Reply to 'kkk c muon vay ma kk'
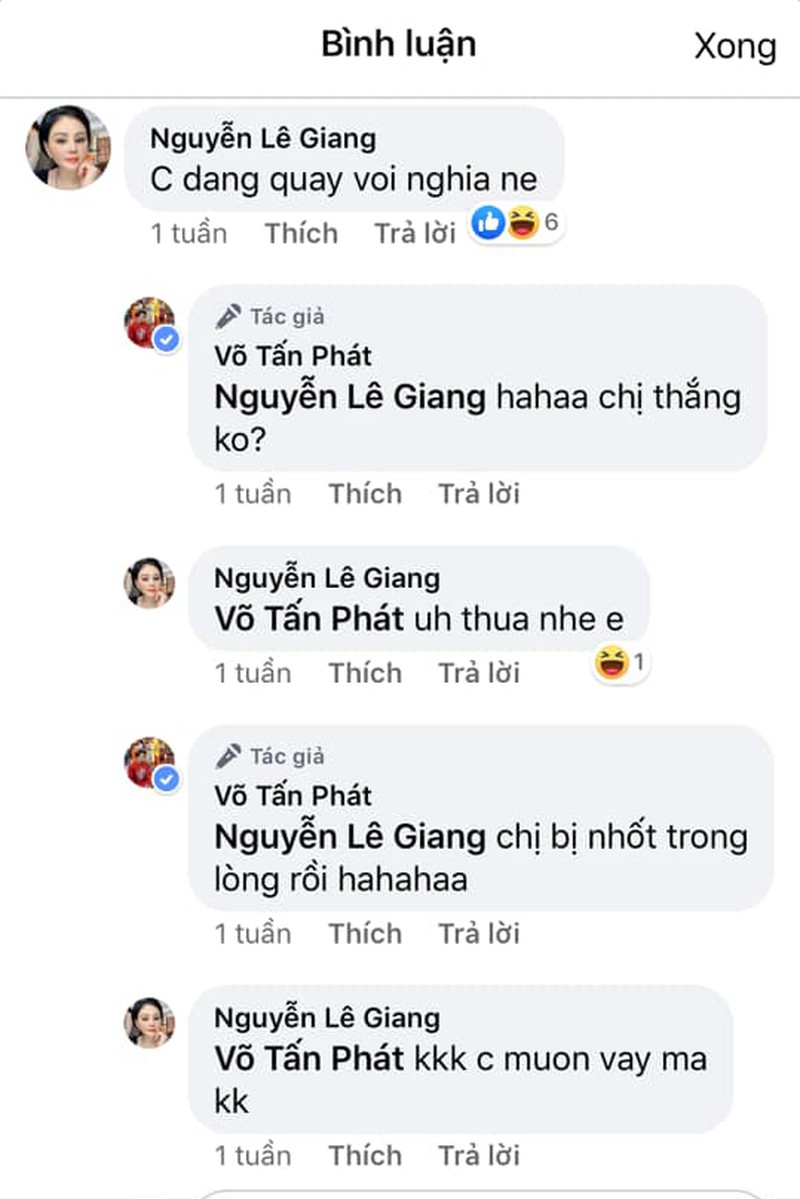This screenshot has height=1199, width=800. (478, 1155)
